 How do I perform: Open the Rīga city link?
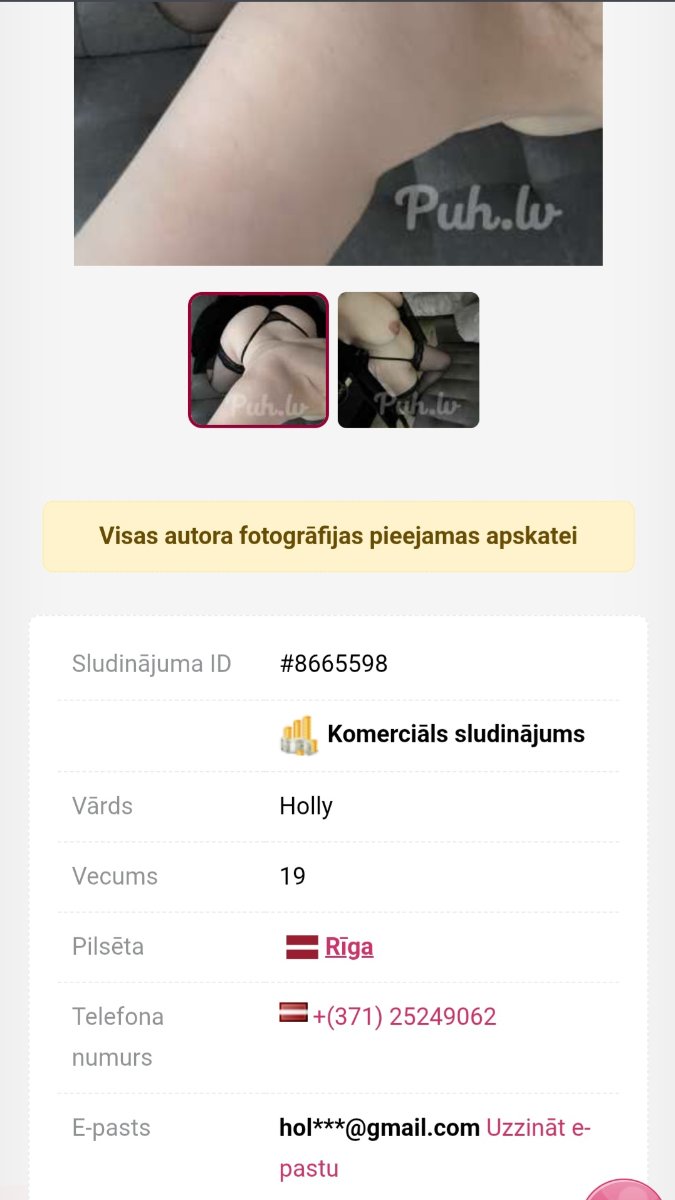[349, 947]
